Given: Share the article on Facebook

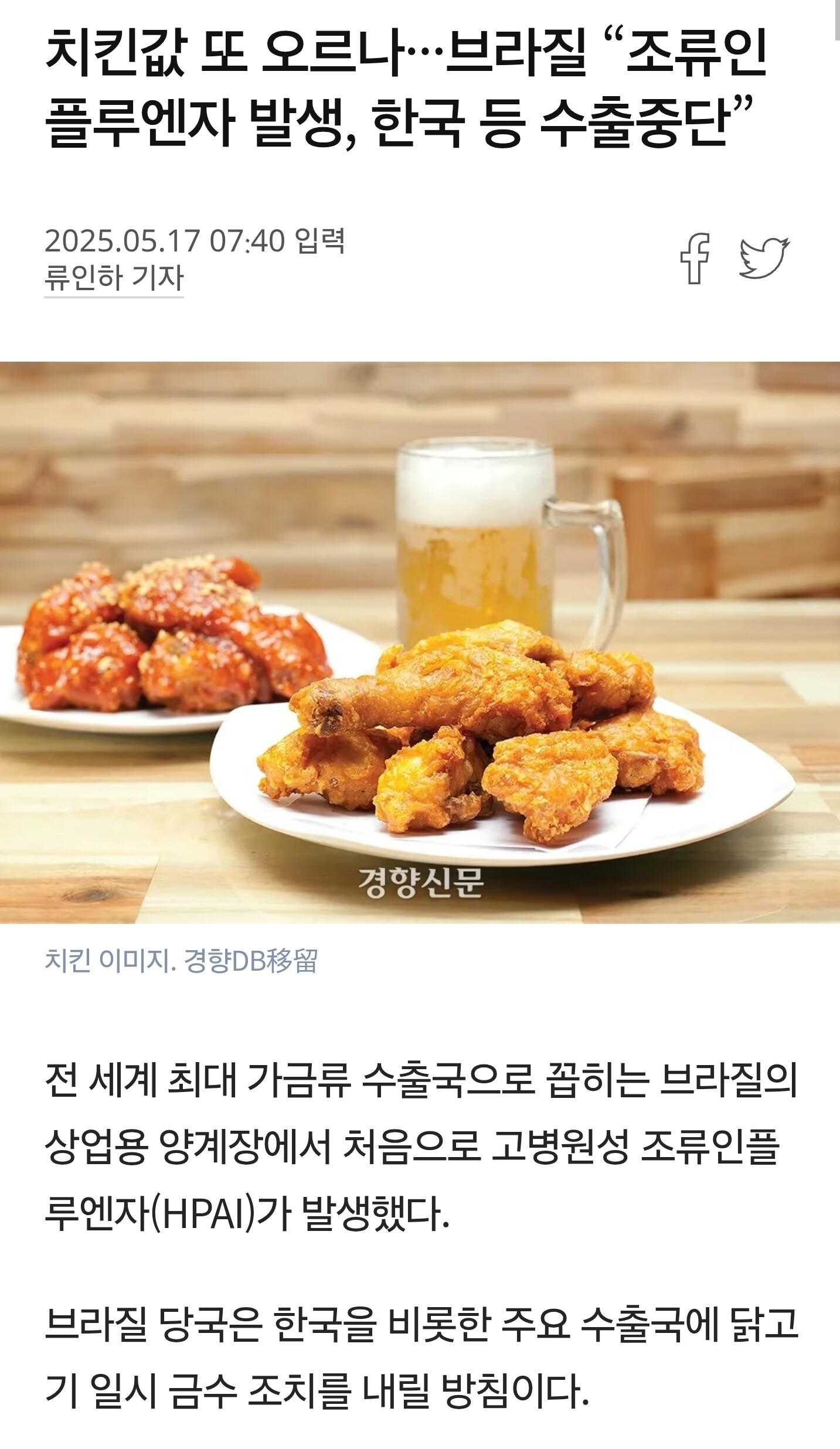Looking at the screenshot, I should (695, 258).
